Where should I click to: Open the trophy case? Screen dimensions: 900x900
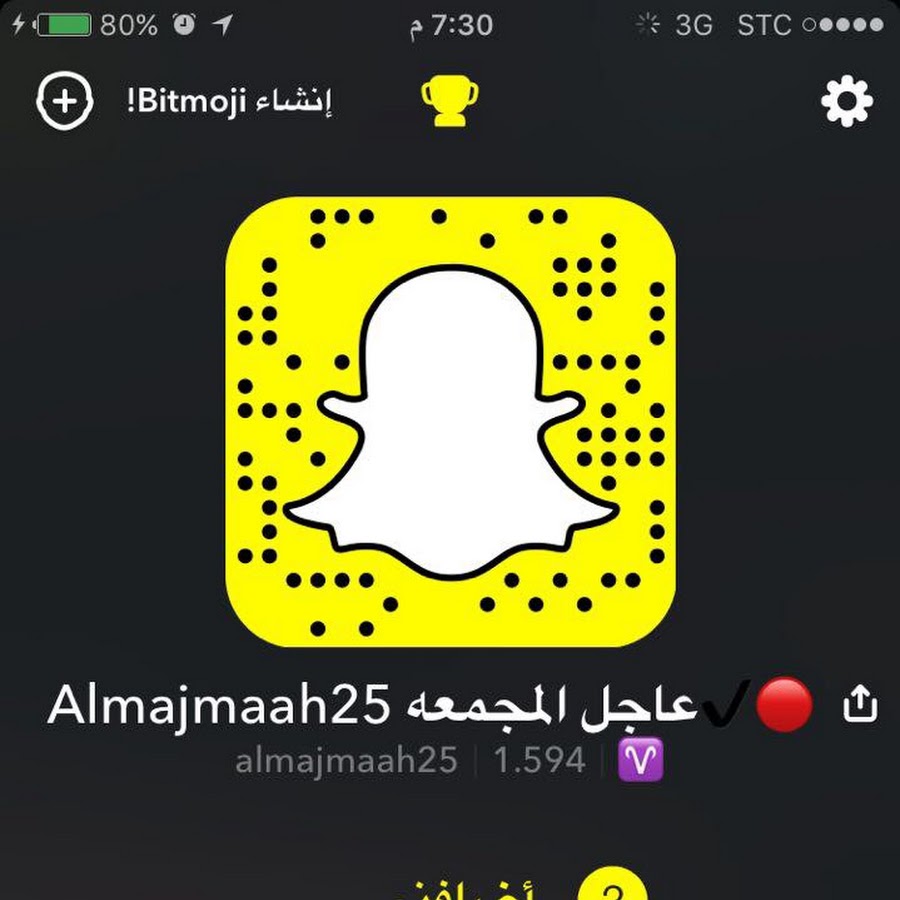click(x=449, y=102)
